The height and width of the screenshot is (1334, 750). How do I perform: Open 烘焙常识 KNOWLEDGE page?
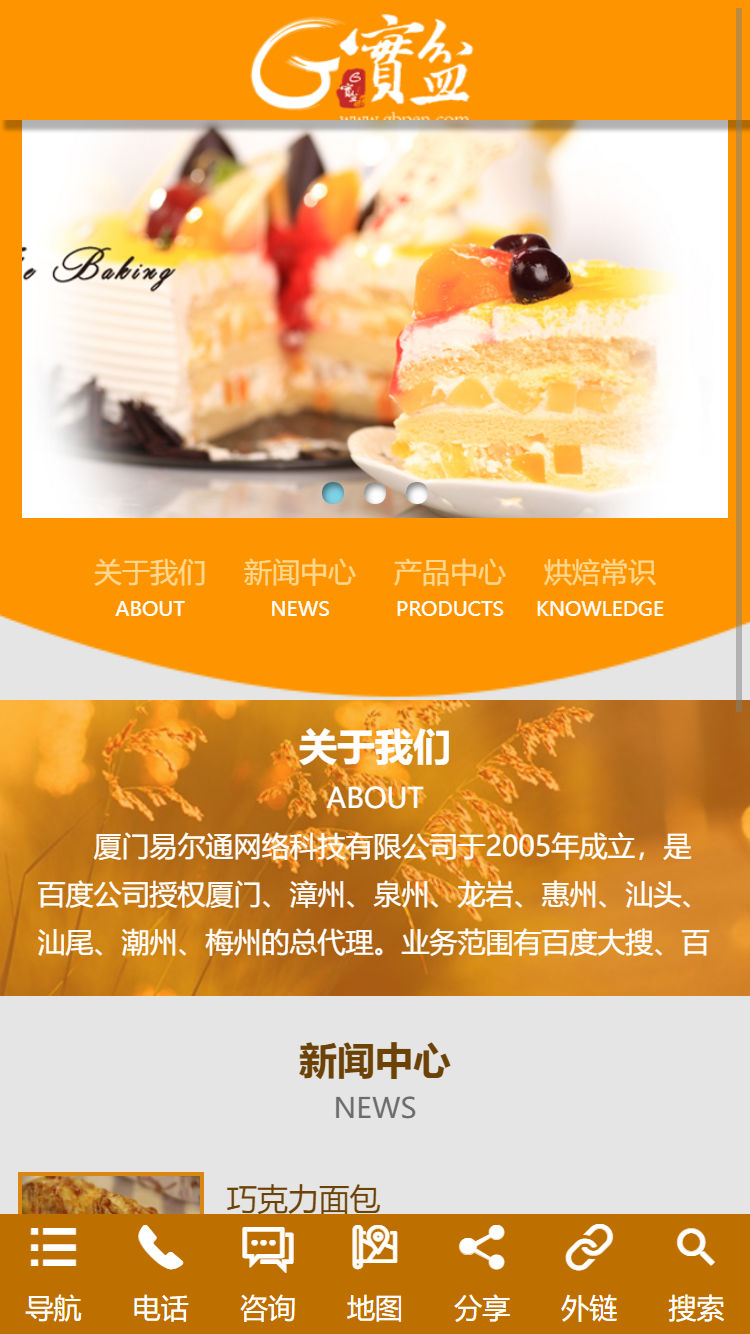click(x=600, y=589)
